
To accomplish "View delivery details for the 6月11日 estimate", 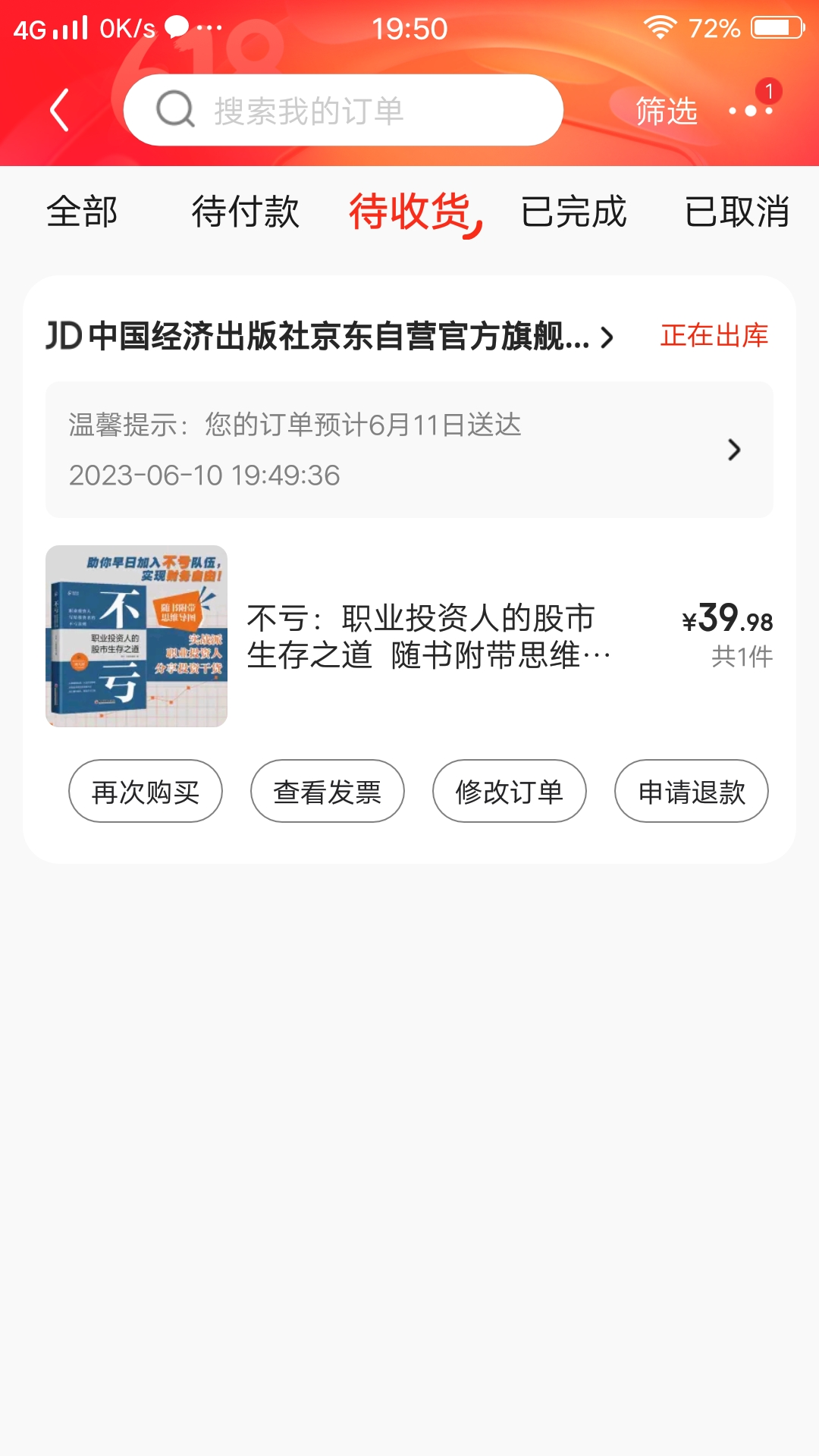I will coord(409,450).
